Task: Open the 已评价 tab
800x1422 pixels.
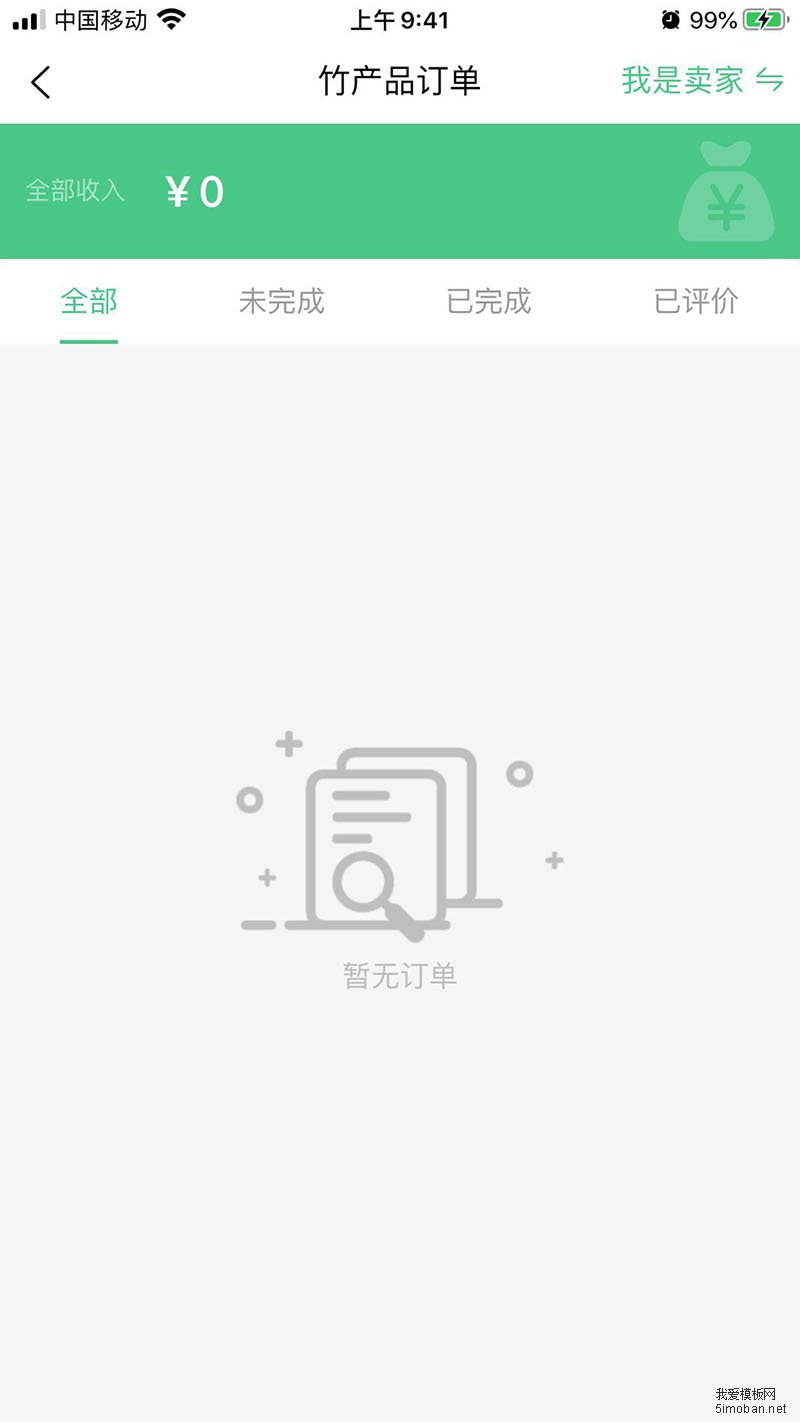Action: click(695, 302)
